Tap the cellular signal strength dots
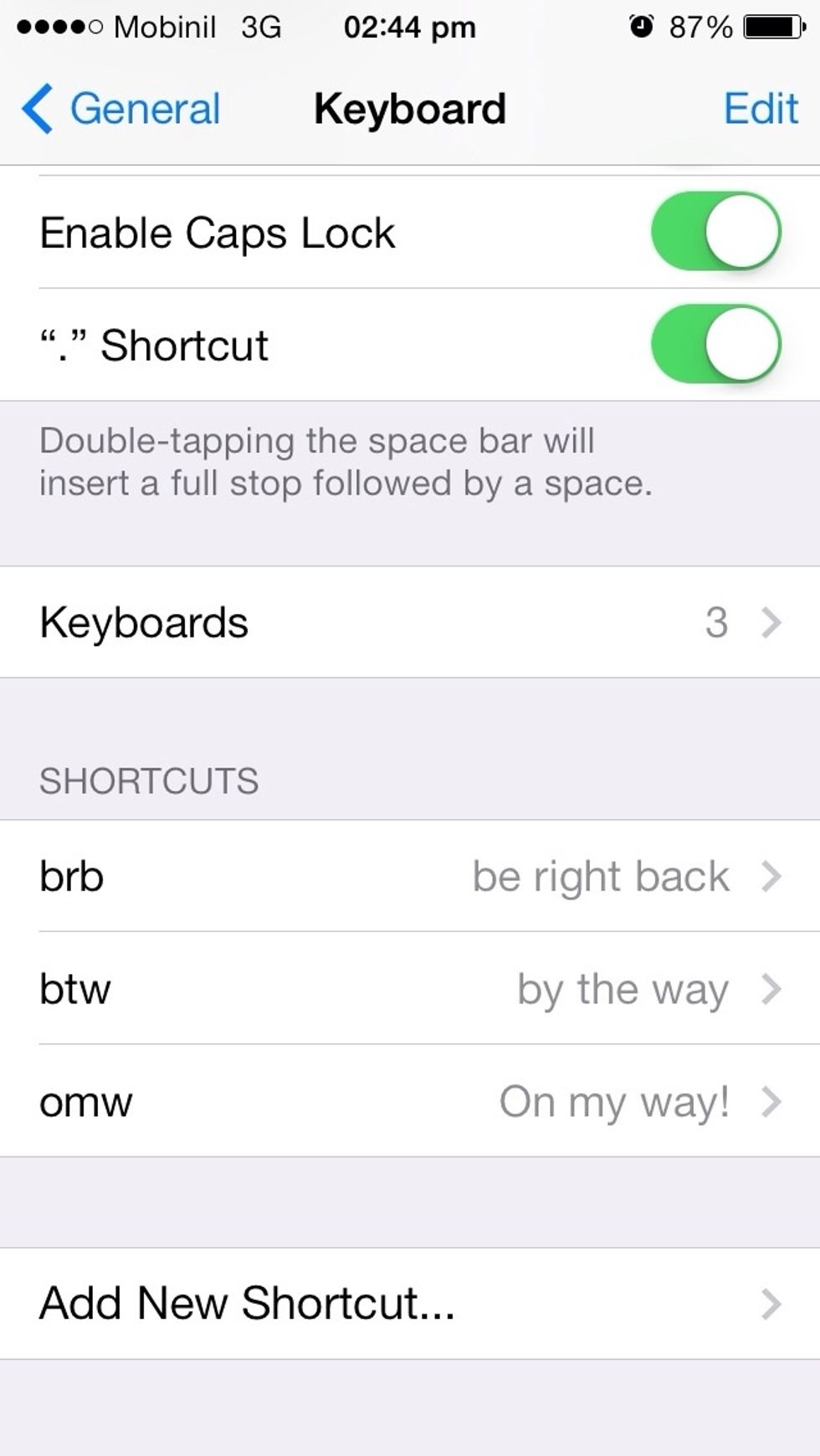Screen dimensions: 820x1456 pos(59,26)
